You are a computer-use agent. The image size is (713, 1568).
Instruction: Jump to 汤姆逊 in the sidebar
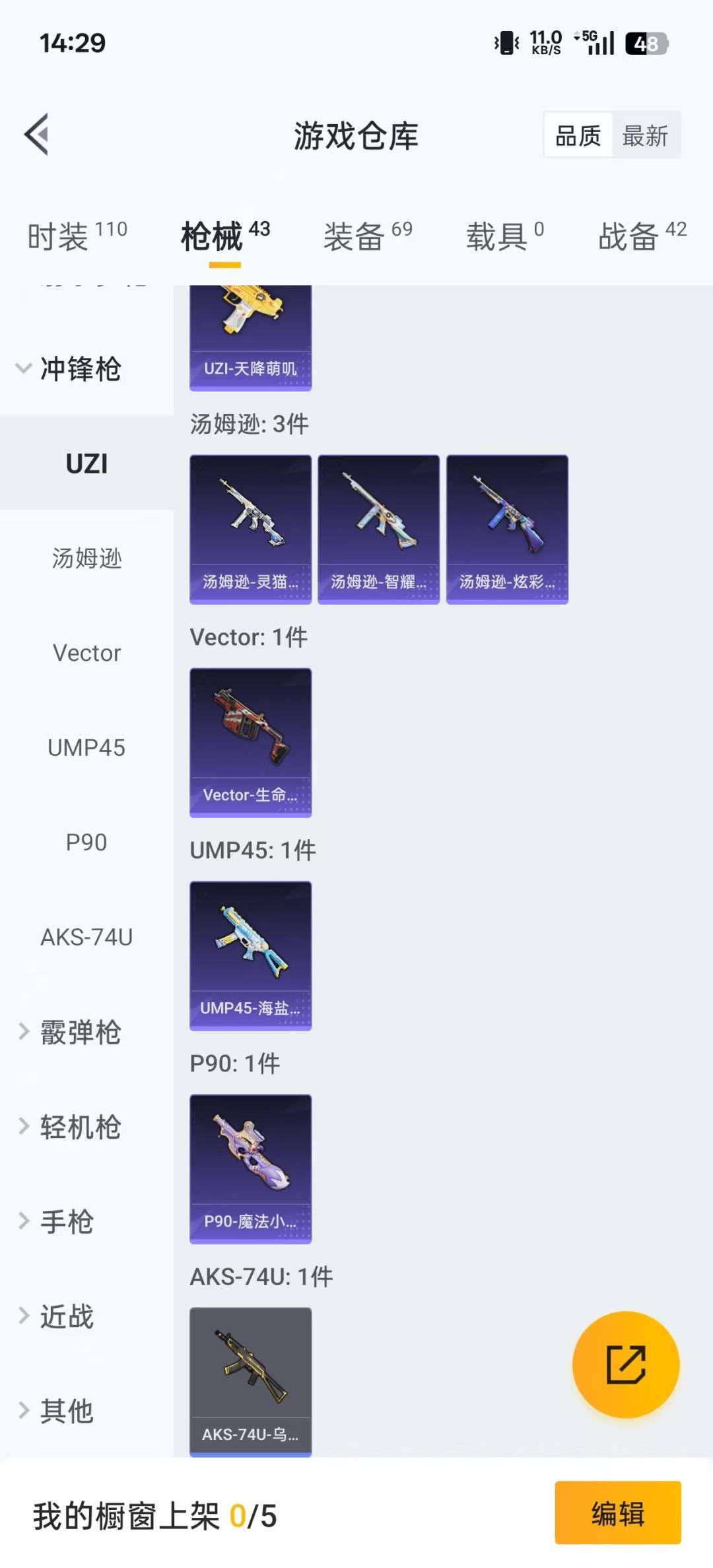tap(86, 559)
